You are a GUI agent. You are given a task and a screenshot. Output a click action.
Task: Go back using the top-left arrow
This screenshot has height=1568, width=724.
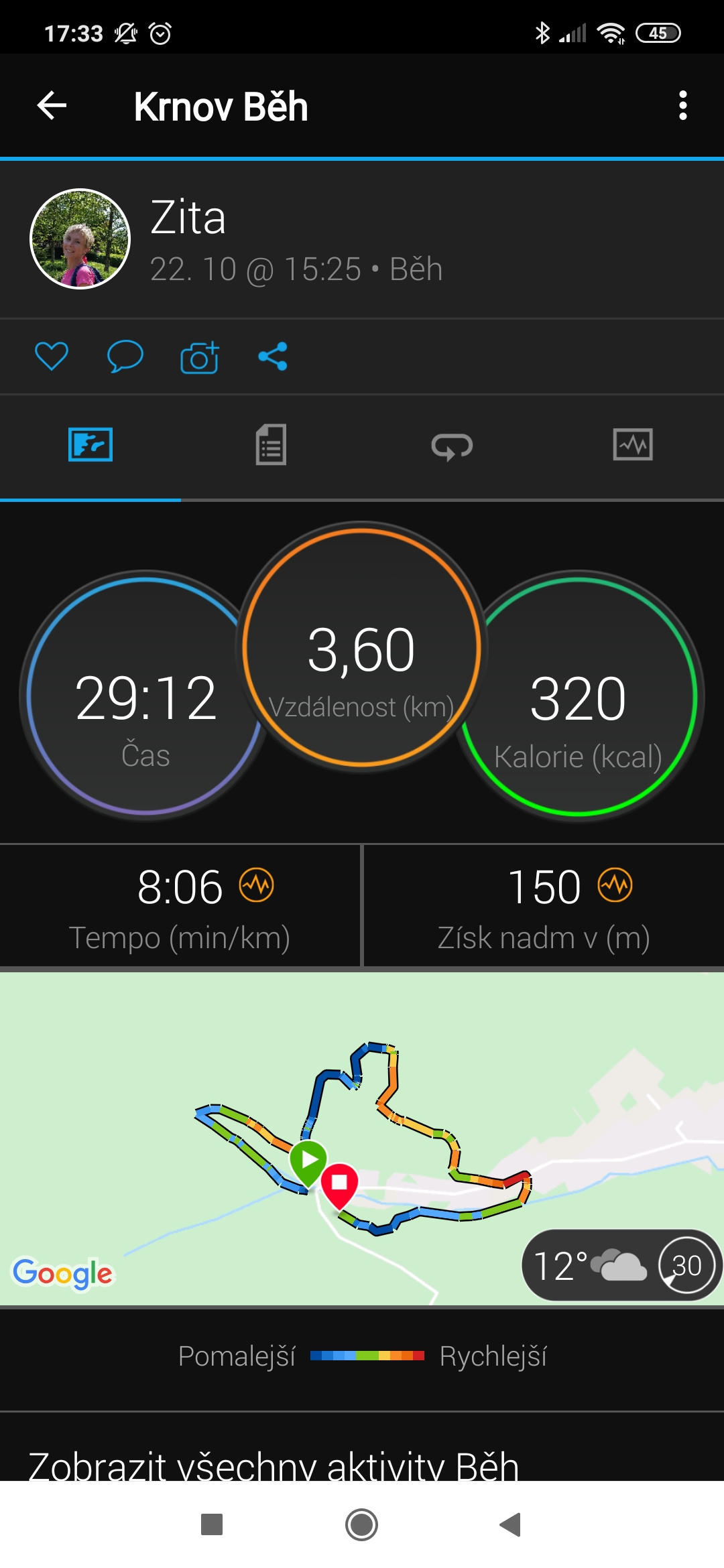(x=52, y=105)
